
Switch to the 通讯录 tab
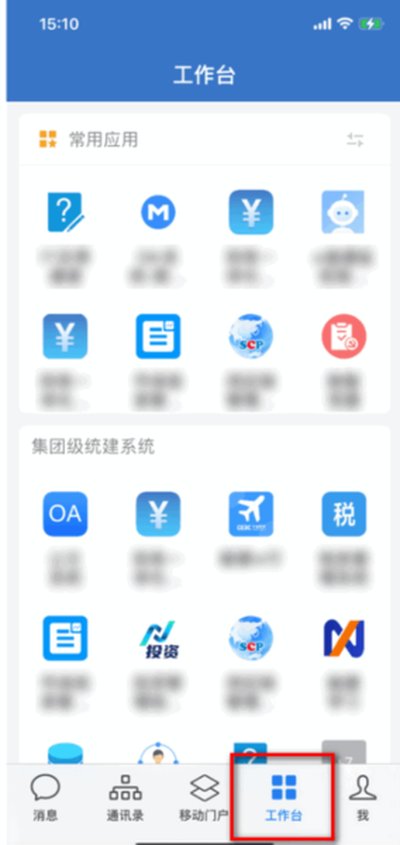[126, 798]
